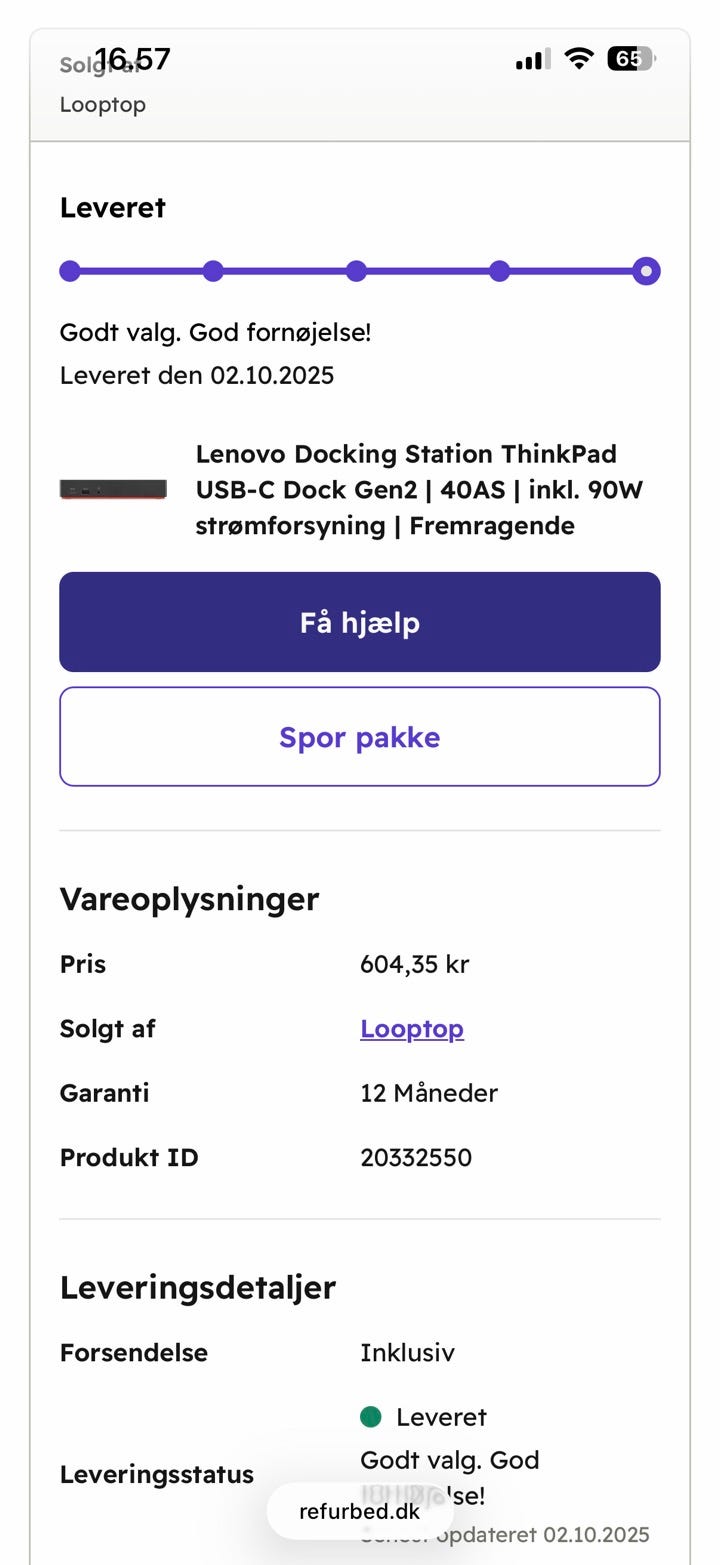The image size is (720, 1565).
Task: Tap the Få hjælp button
Action: click(360, 622)
